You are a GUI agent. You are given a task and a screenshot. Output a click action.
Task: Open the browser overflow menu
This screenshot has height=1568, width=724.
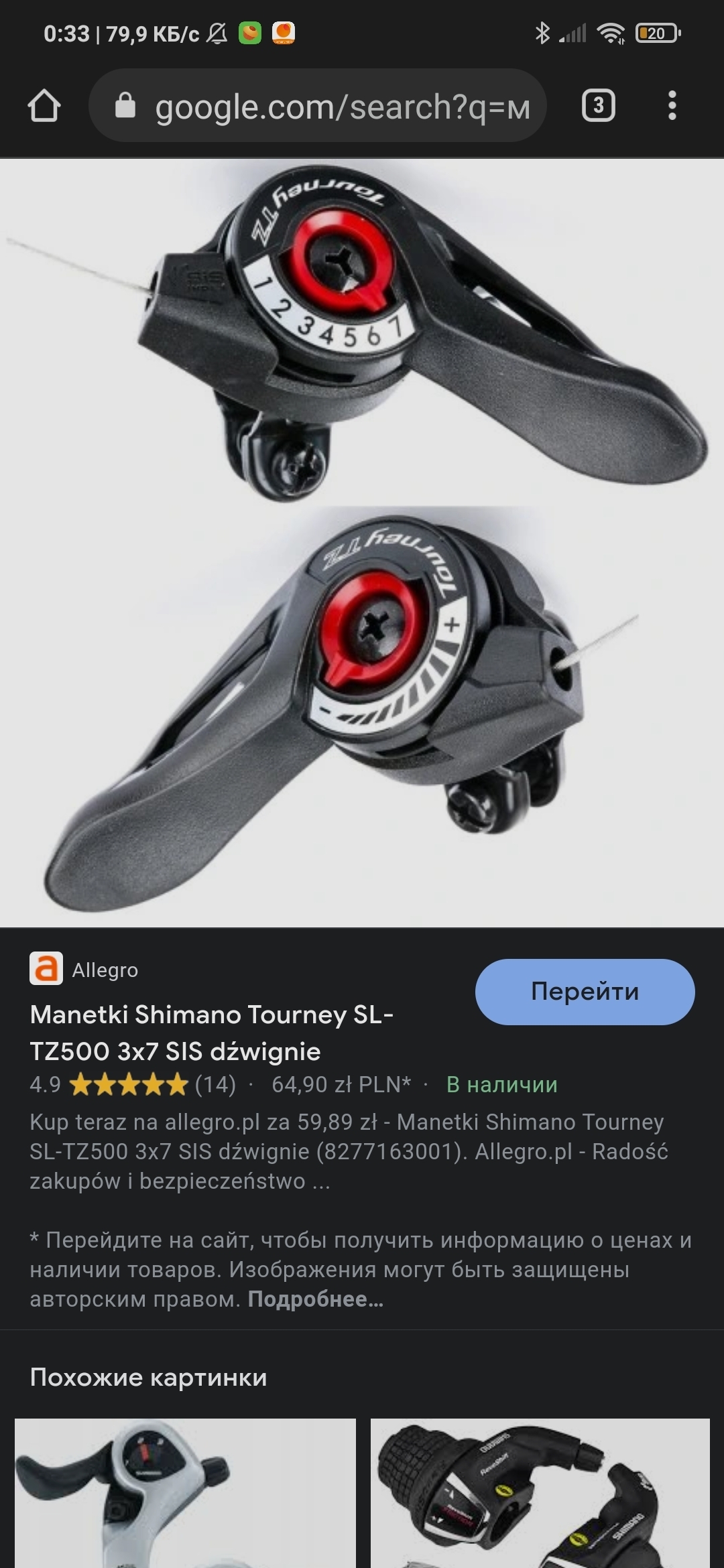coord(672,106)
